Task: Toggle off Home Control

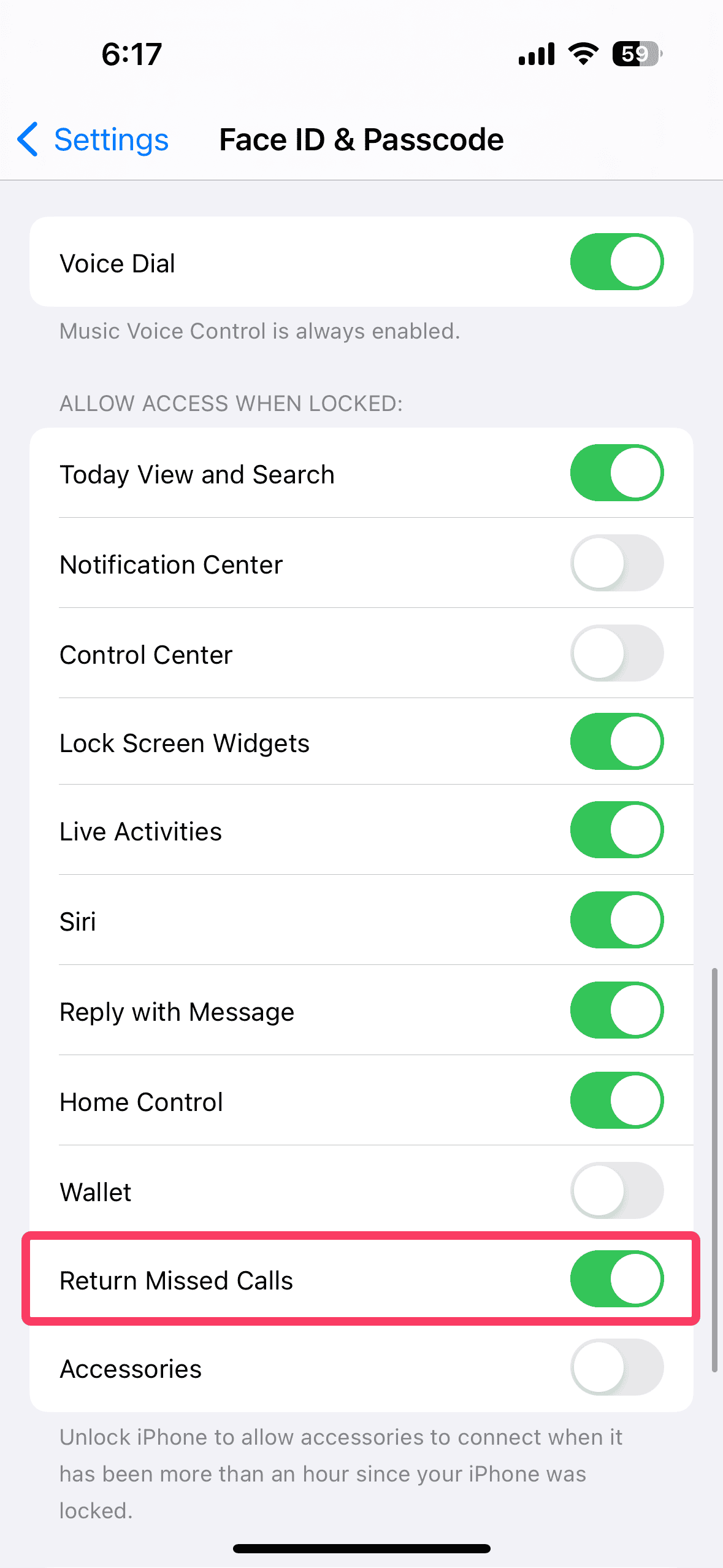Action: (616, 1100)
